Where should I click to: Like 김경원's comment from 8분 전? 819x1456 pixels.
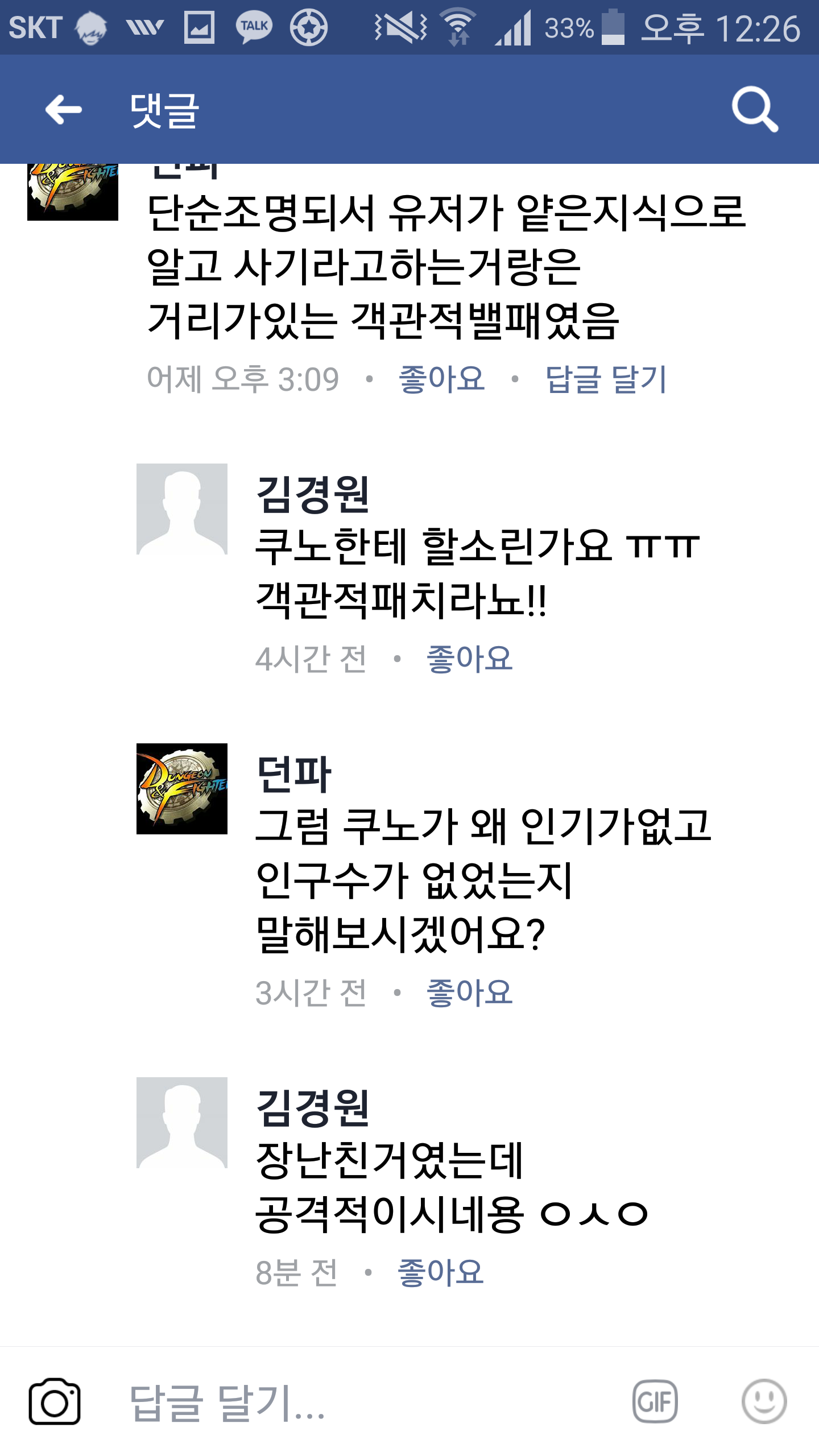pyautogui.click(x=440, y=1272)
